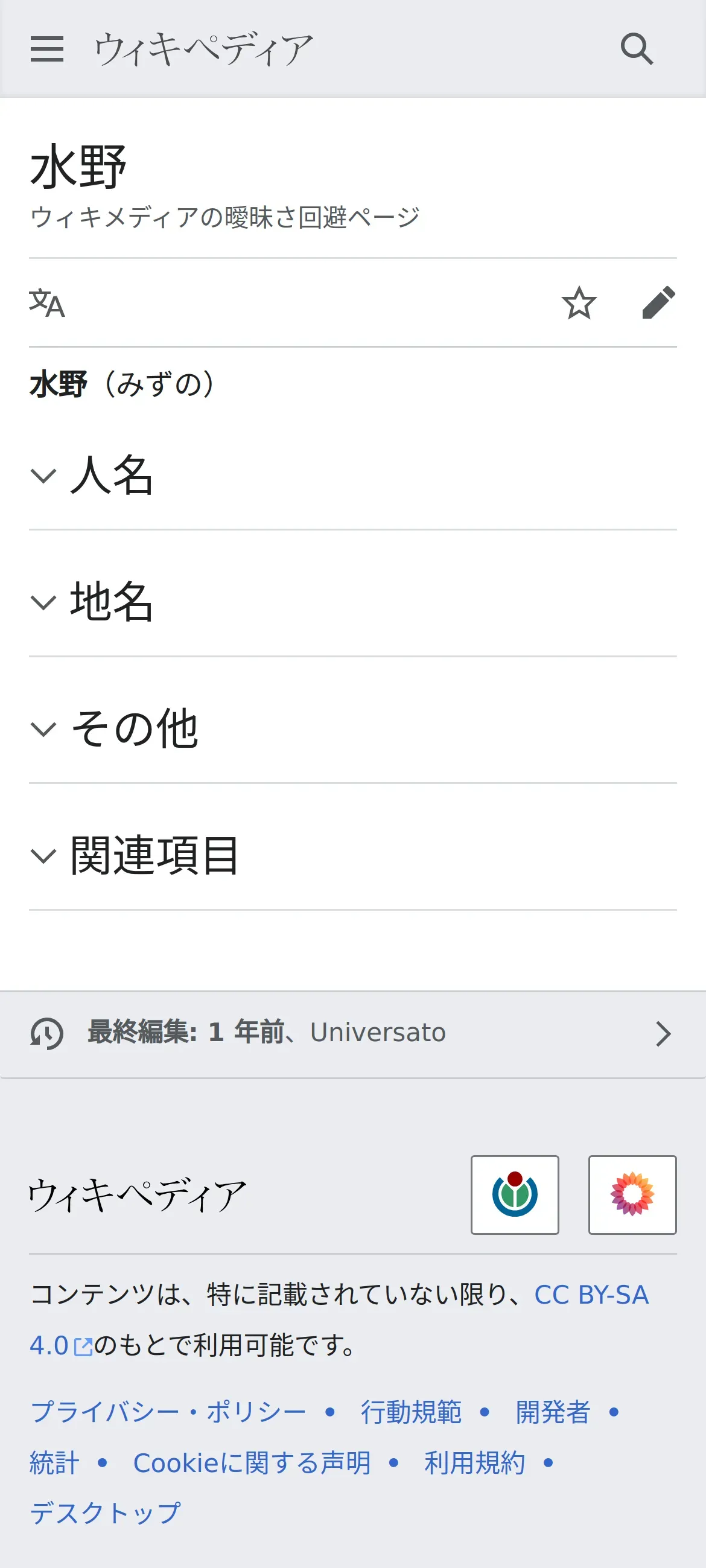This screenshot has height=1568, width=706.
Task: Open the 統計 link
Action: [55, 1462]
